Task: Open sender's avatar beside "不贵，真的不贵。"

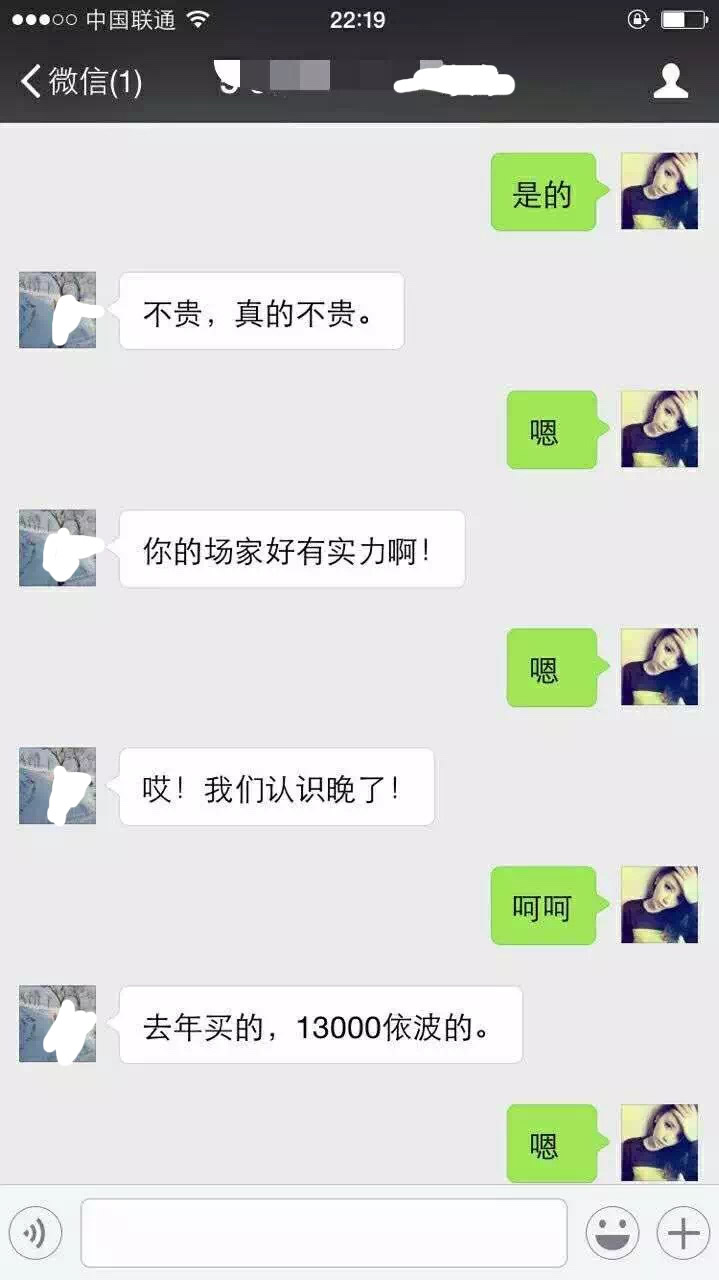Action: (x=58, y=310)
